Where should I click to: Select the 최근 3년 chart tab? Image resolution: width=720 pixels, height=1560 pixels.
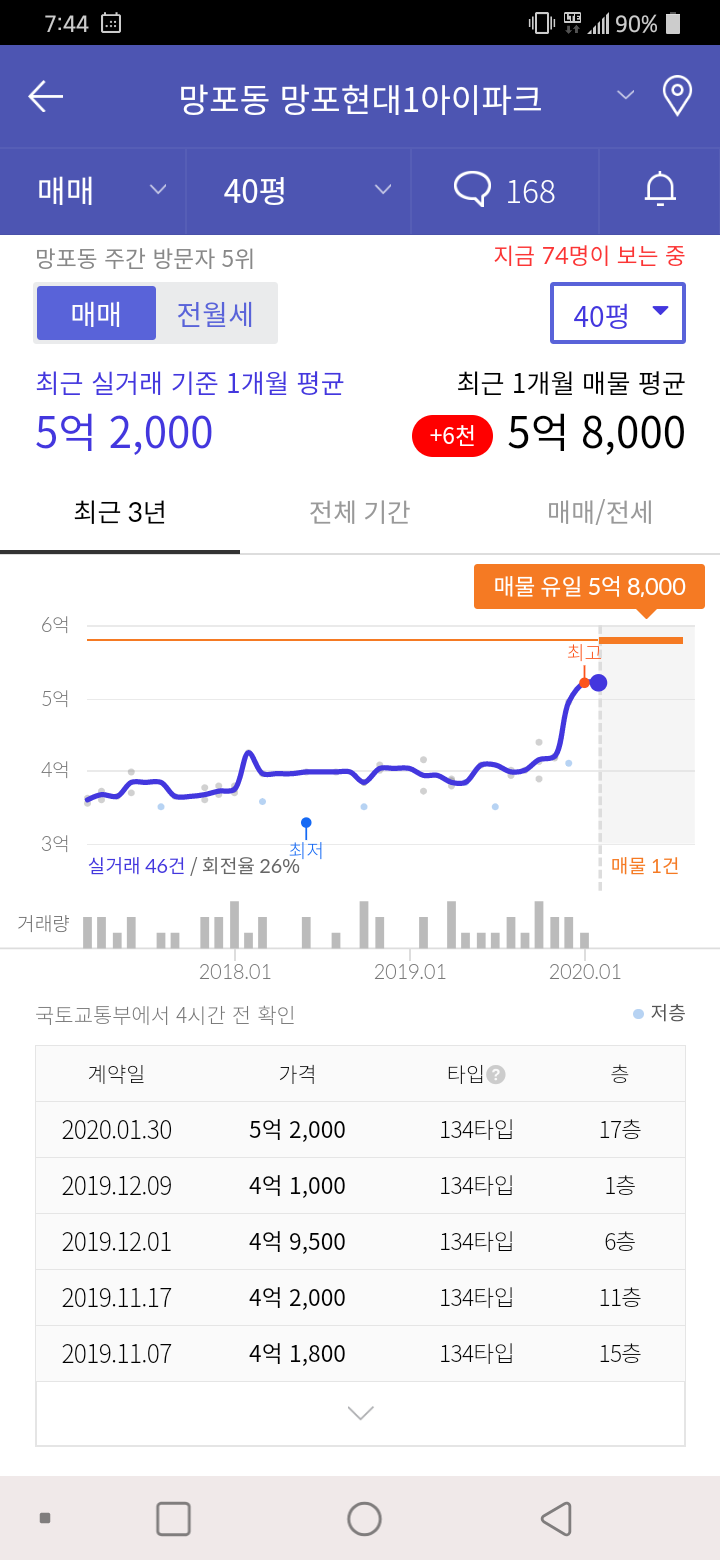pyautogui.click(x=120, y=513)
